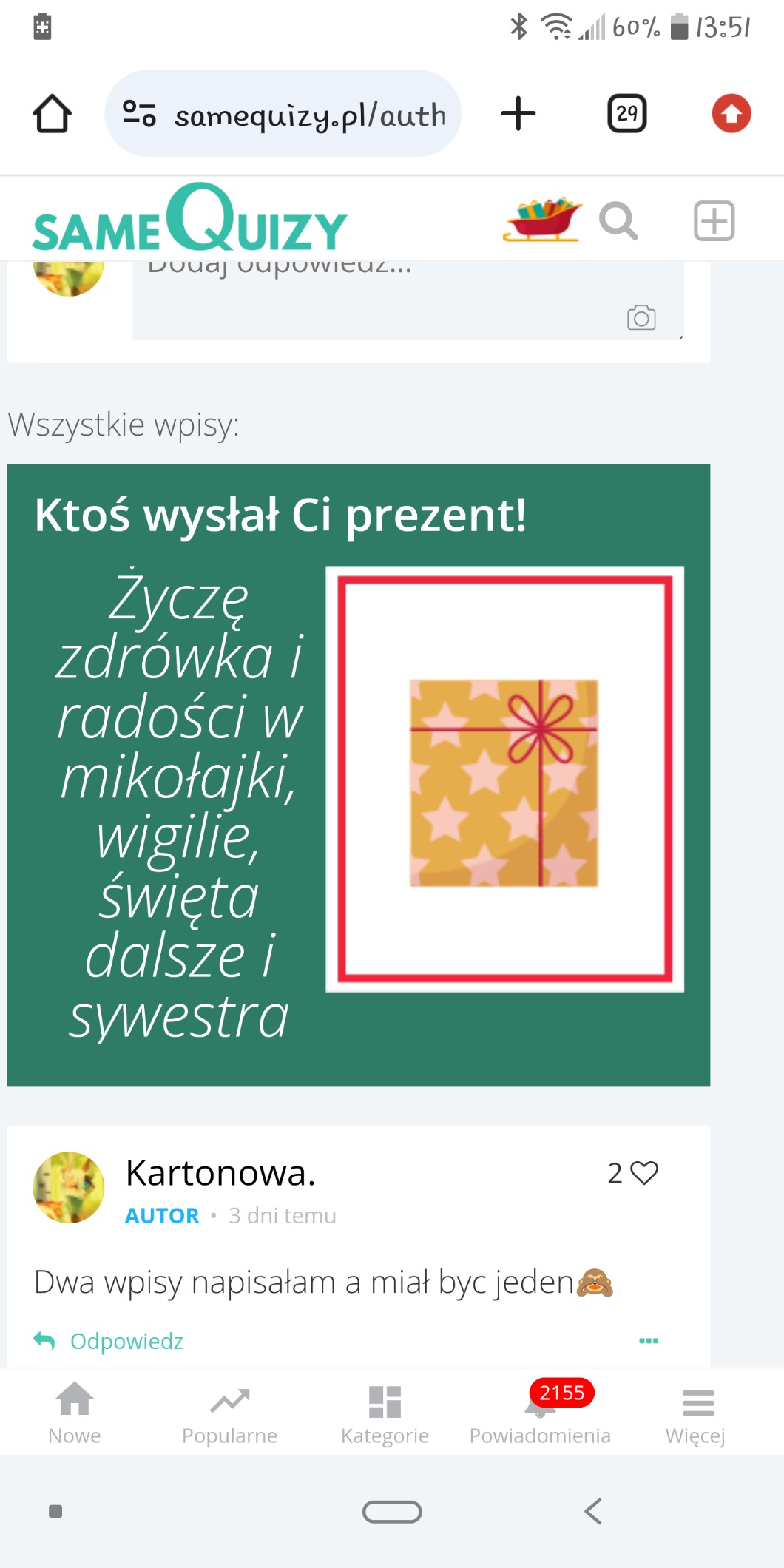Open the gift card in the banner

504,779
